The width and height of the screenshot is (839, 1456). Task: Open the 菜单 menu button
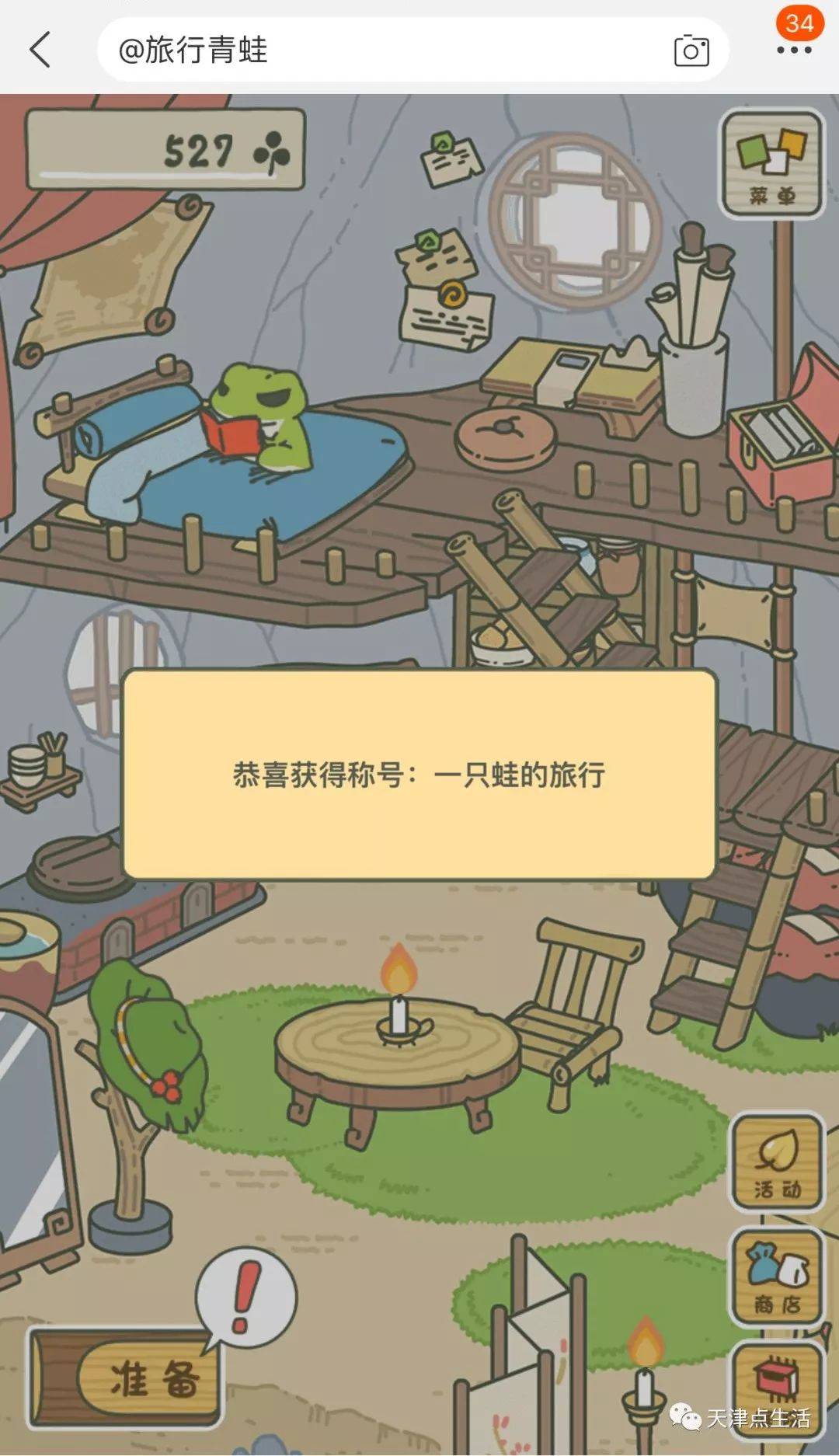click(771, 165)
